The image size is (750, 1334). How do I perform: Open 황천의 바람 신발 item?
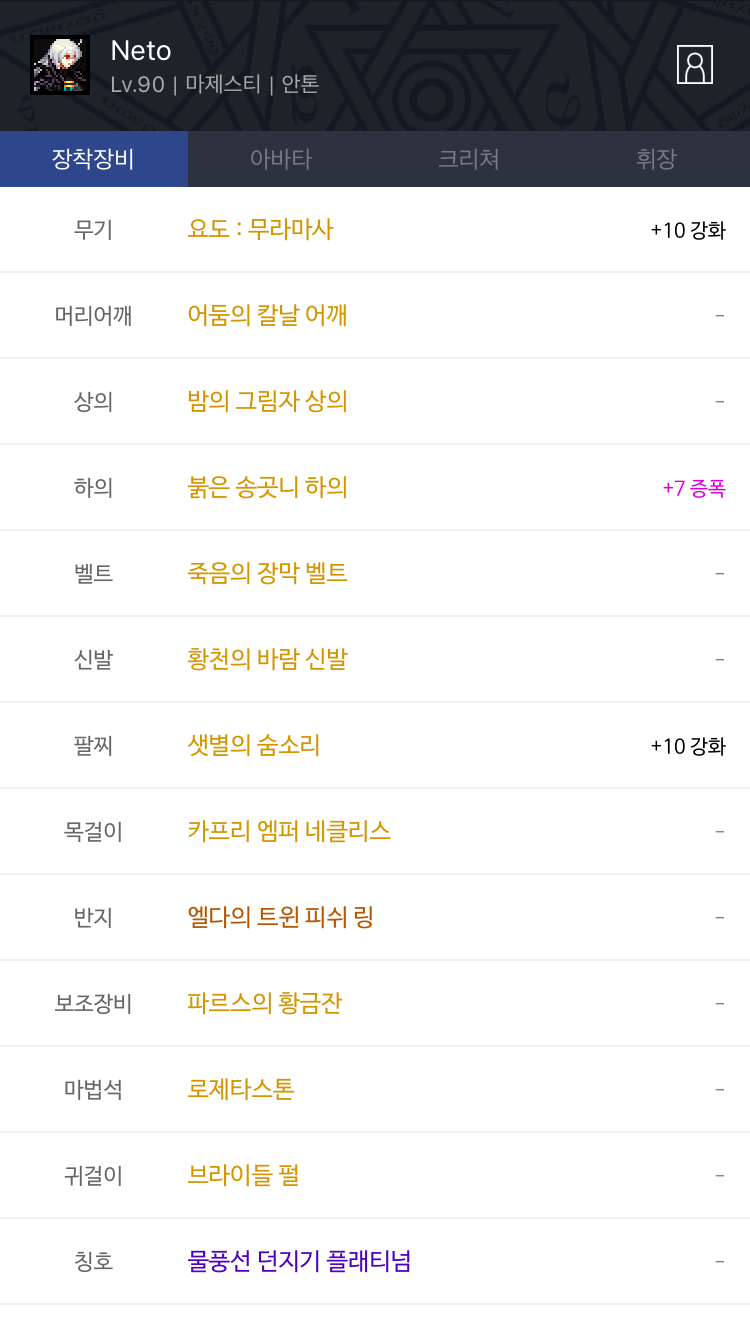coord(267,659)
